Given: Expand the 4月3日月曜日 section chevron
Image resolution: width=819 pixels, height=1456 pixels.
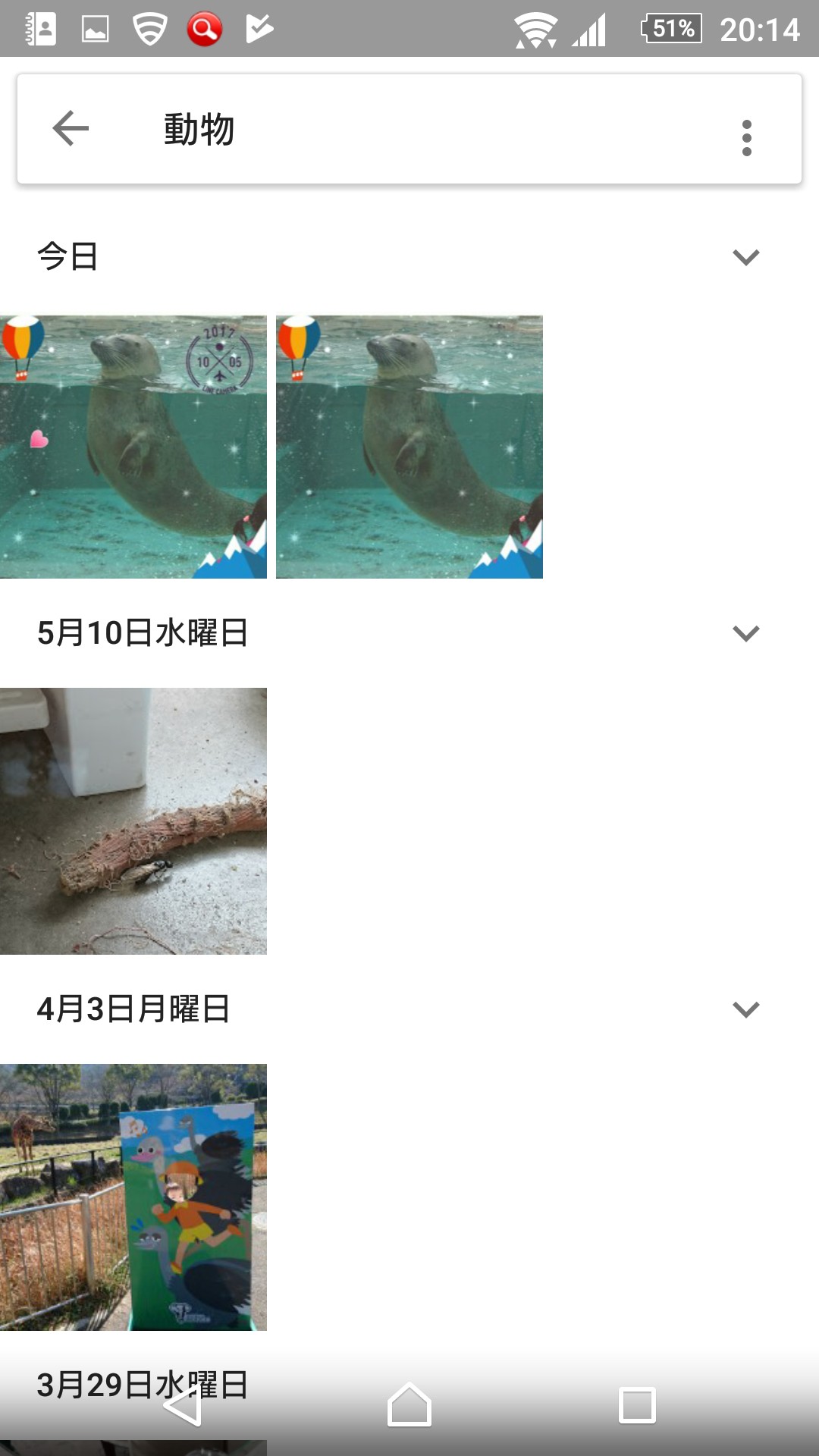Looking at the screenshot, I should point(745,1009).
